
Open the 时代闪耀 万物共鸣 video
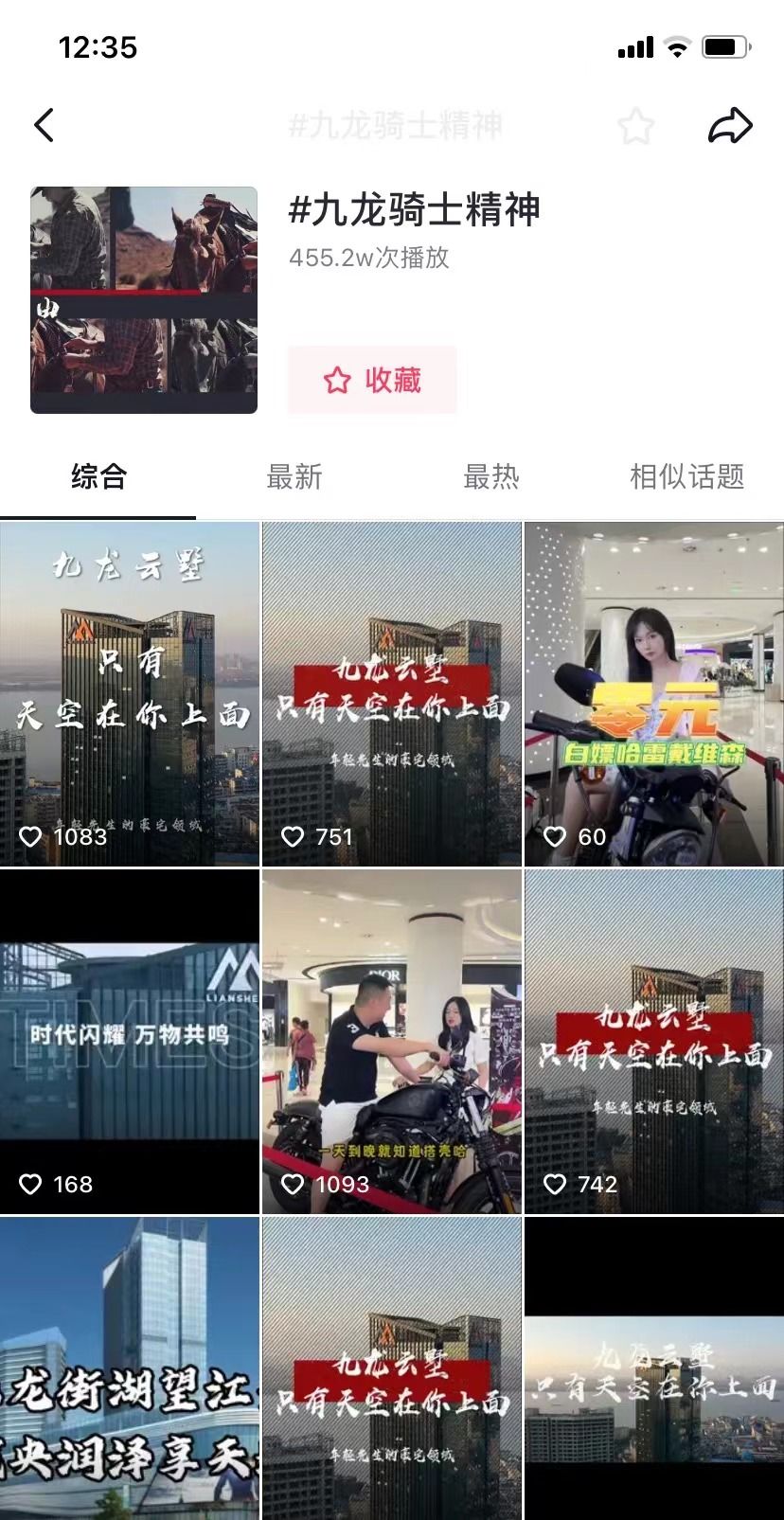tap(130, 1041)
